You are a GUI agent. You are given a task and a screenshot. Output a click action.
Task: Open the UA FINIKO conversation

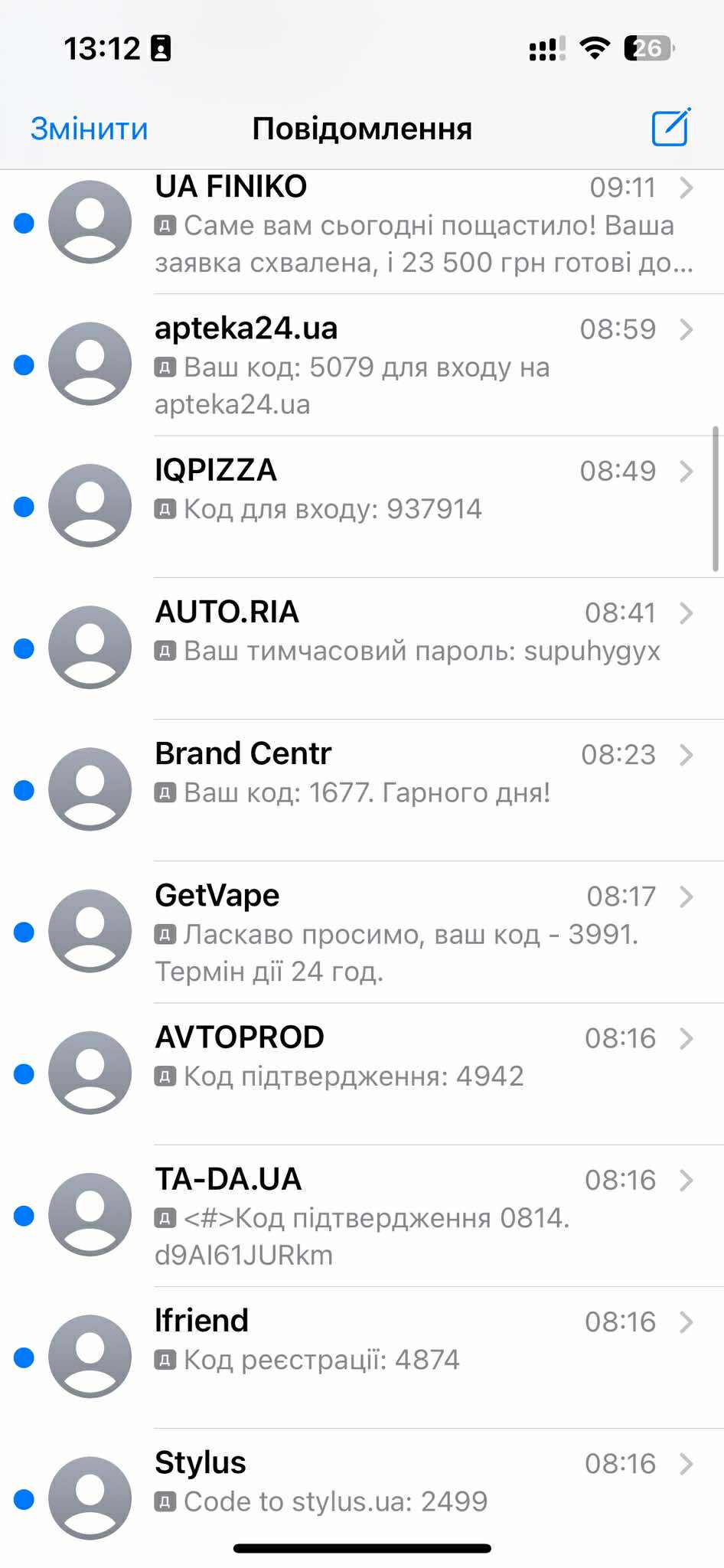(423, 225)
